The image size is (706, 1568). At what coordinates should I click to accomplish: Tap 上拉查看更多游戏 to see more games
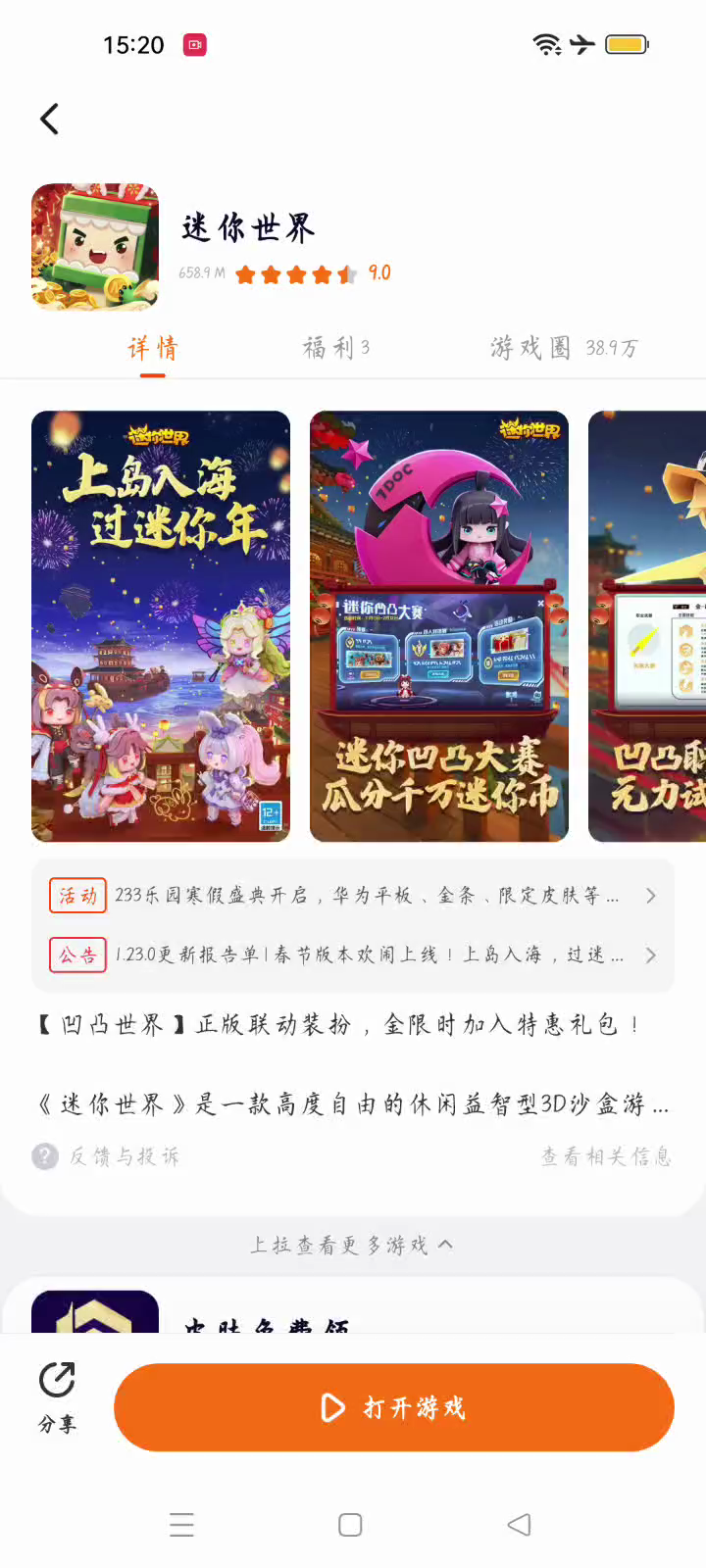(351, 1245)
